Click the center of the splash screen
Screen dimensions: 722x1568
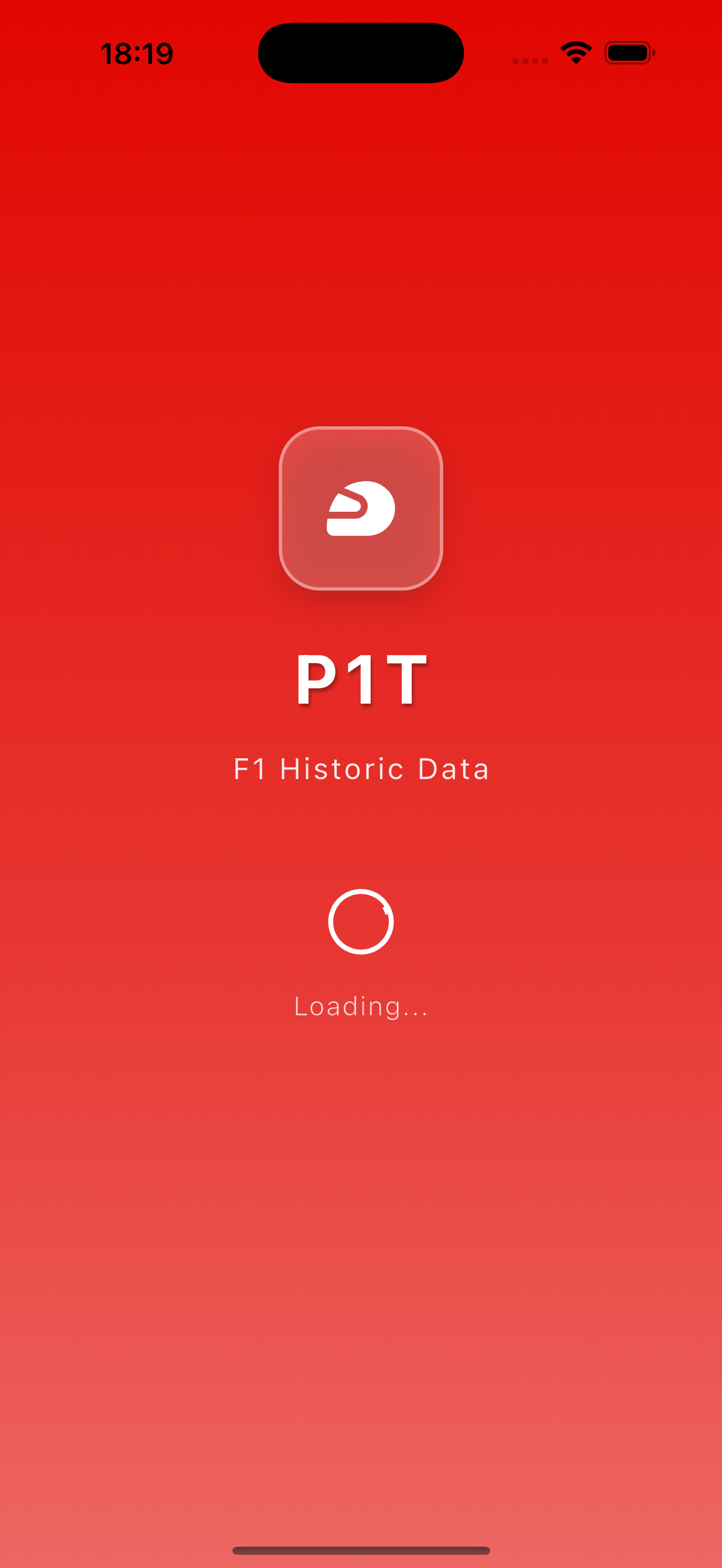(361, 784)
